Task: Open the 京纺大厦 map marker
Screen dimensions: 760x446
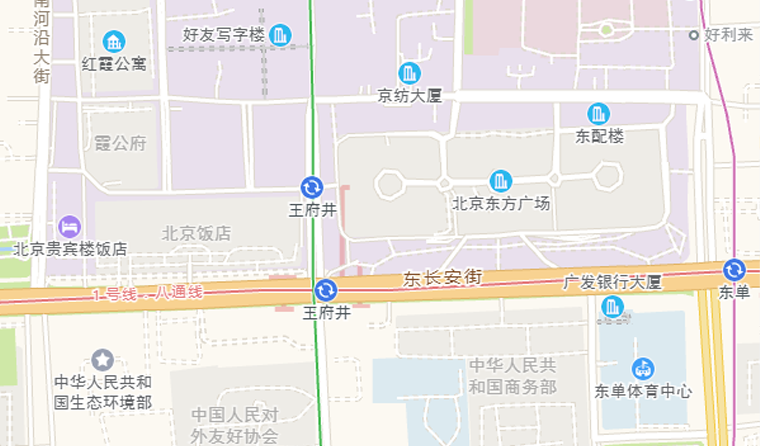Action: coord(409,74)
